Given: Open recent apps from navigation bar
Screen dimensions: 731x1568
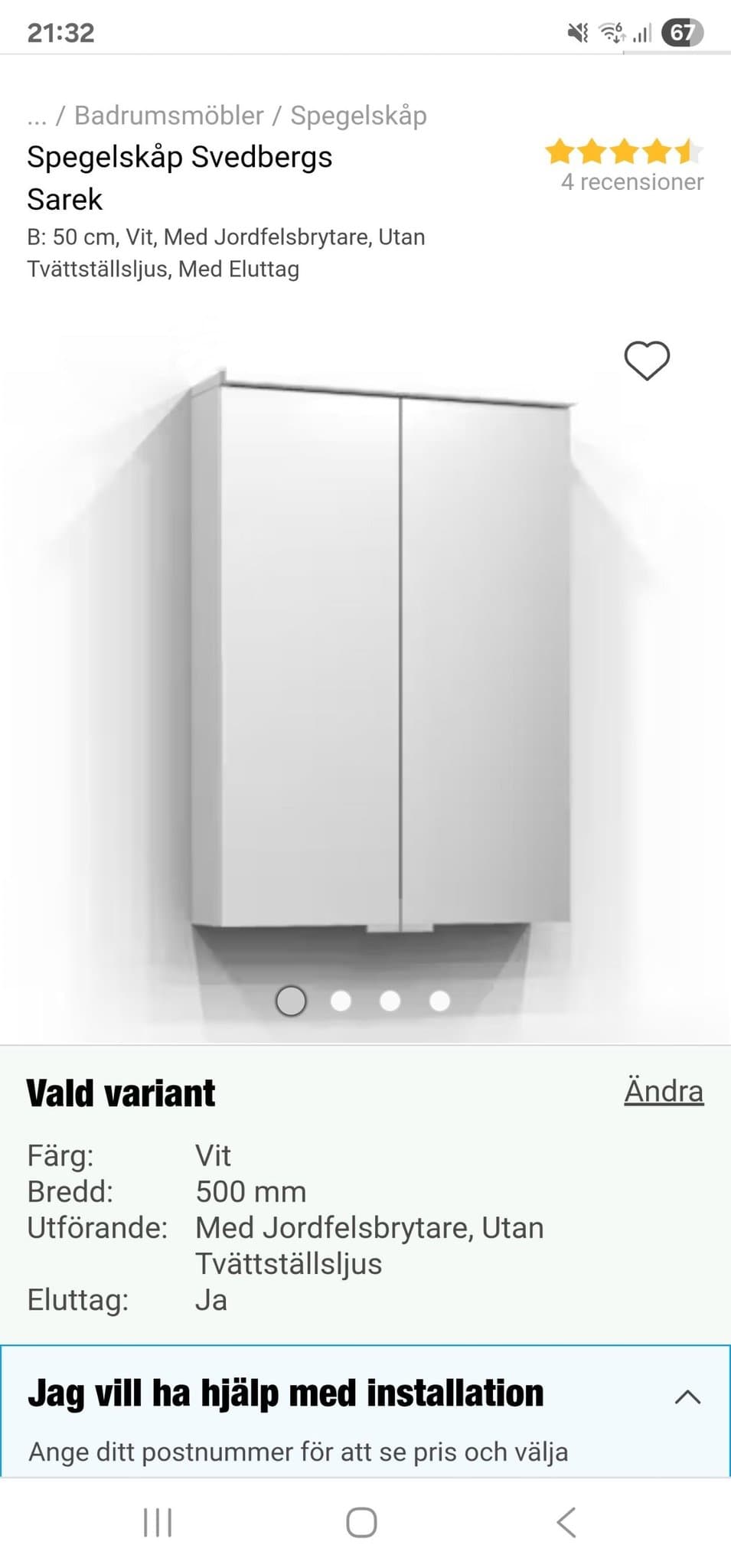Looking at the screenshot, I should pyautogui.click(x=158, y=1523).
